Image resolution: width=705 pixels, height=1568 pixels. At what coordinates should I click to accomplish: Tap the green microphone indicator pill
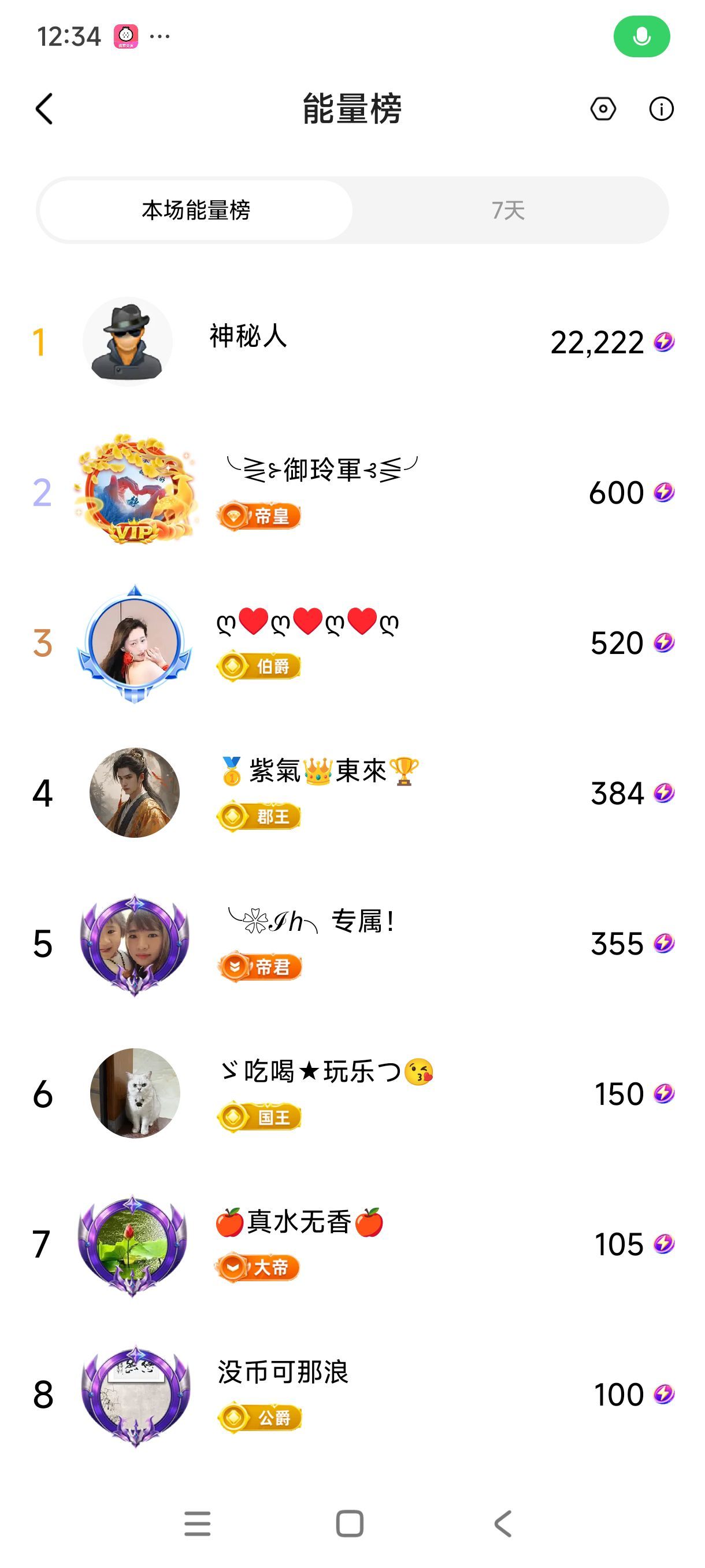point(641,36)
